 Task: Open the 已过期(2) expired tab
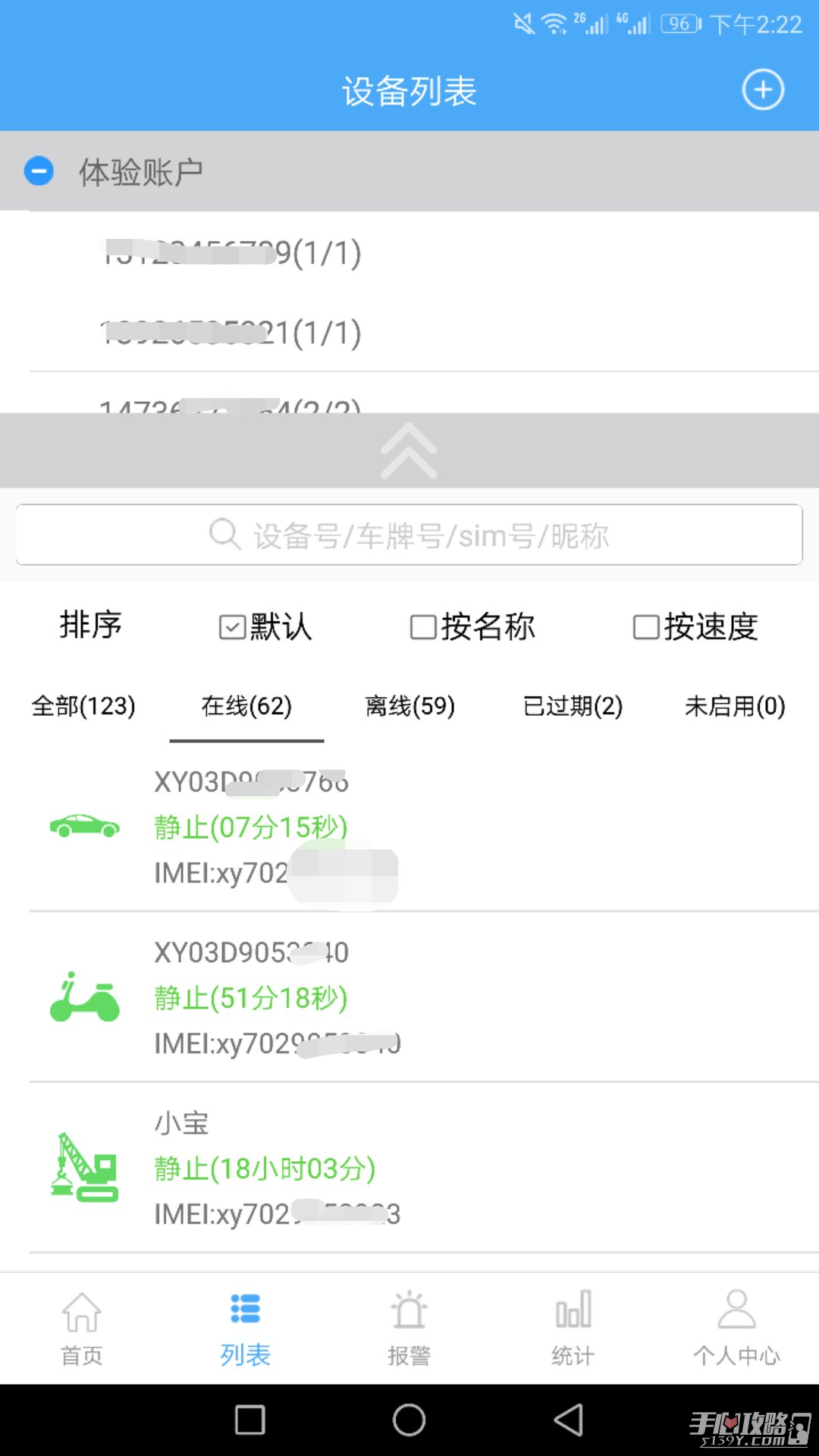click(x=573, y=705)
